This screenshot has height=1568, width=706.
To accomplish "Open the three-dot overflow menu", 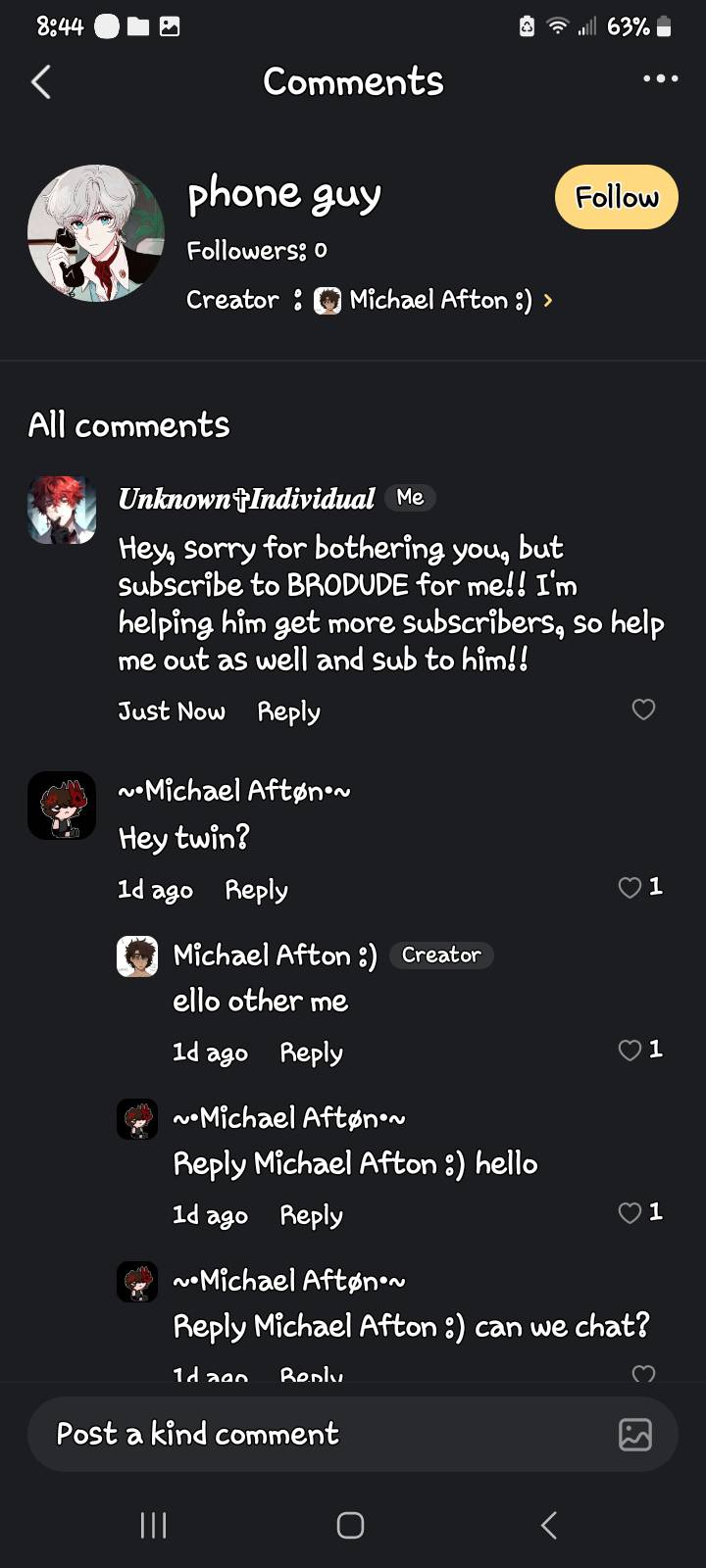I will 660,79.
